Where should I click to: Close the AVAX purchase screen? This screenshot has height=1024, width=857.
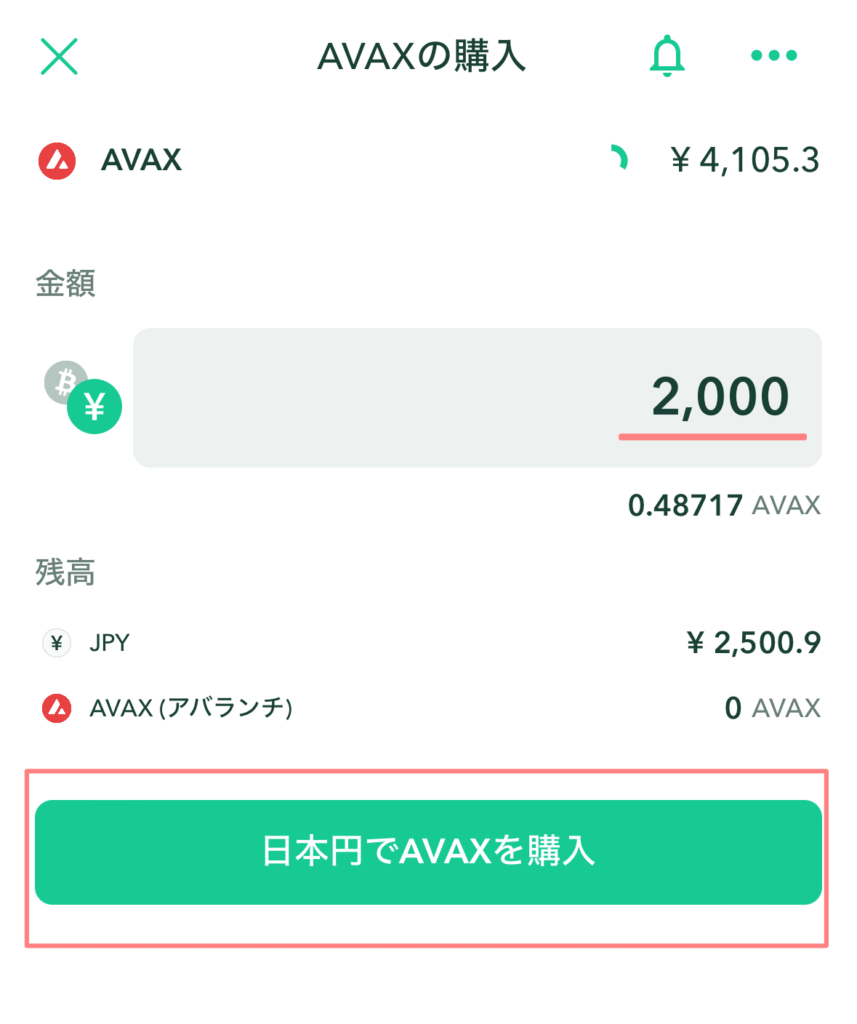coord(59,56)
